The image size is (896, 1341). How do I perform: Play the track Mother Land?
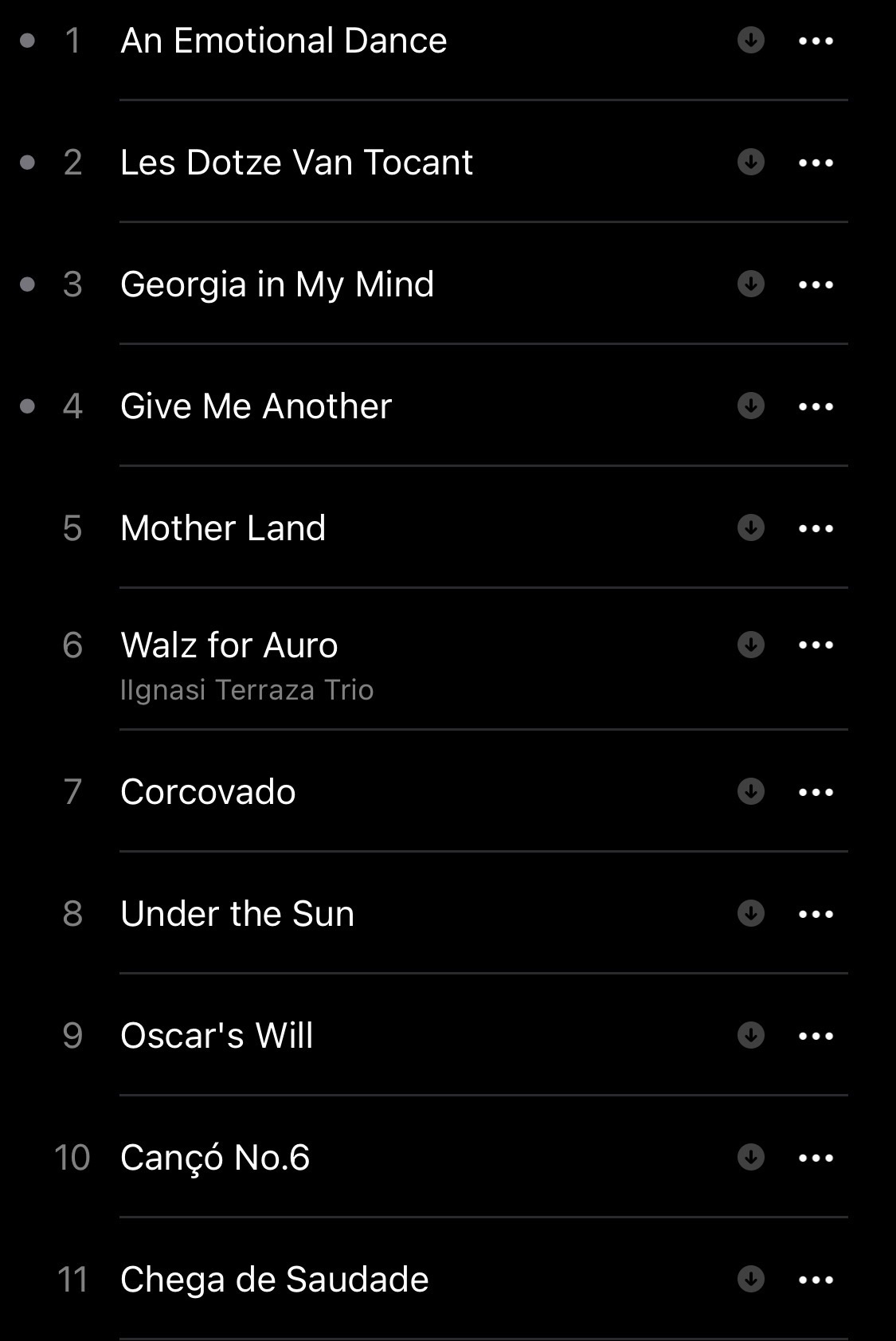(x=223, y=528)
